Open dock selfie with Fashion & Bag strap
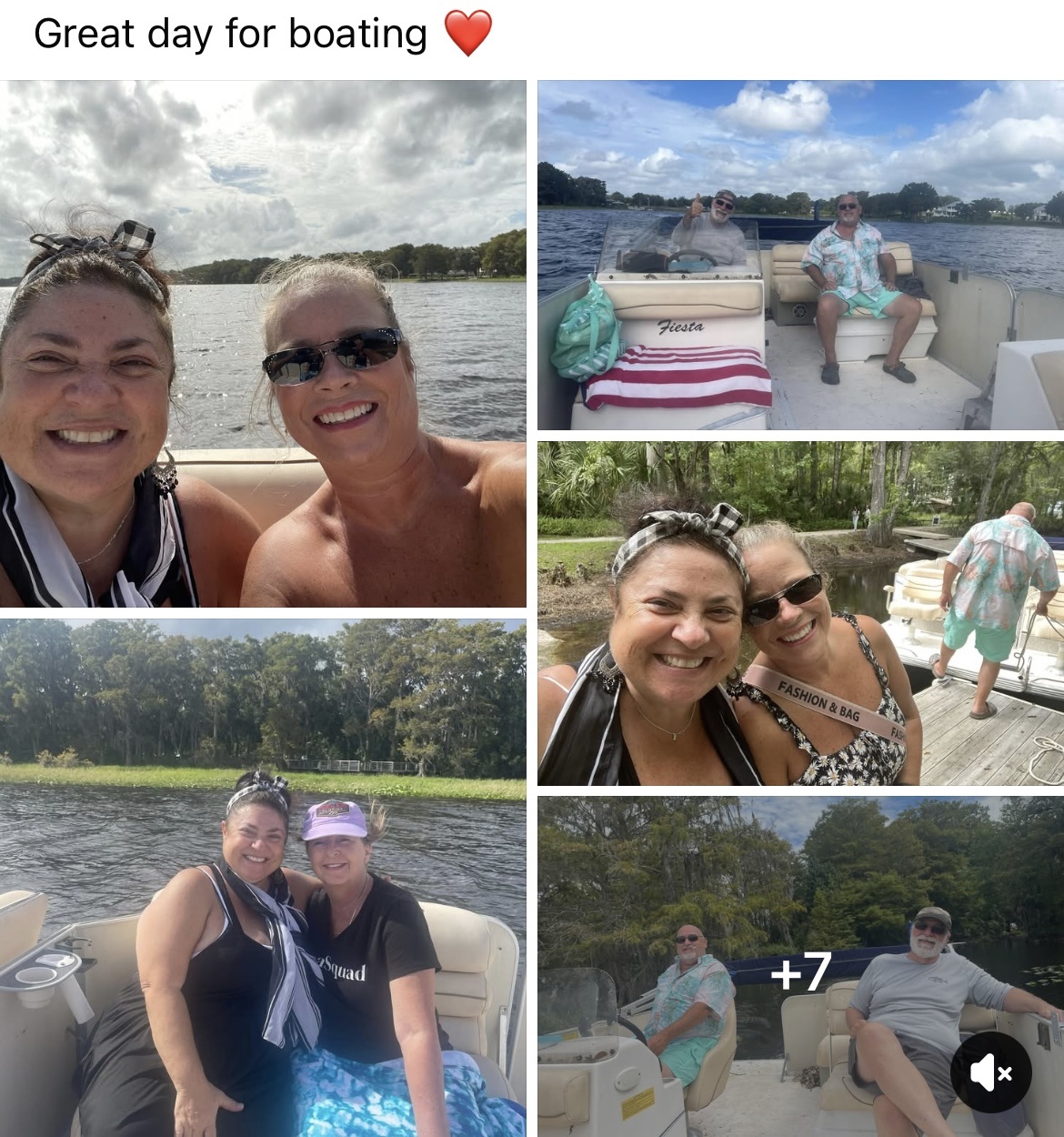The height and width of the screenshot is (1137, 1064). pyautogui.click(x=800, y=614)
